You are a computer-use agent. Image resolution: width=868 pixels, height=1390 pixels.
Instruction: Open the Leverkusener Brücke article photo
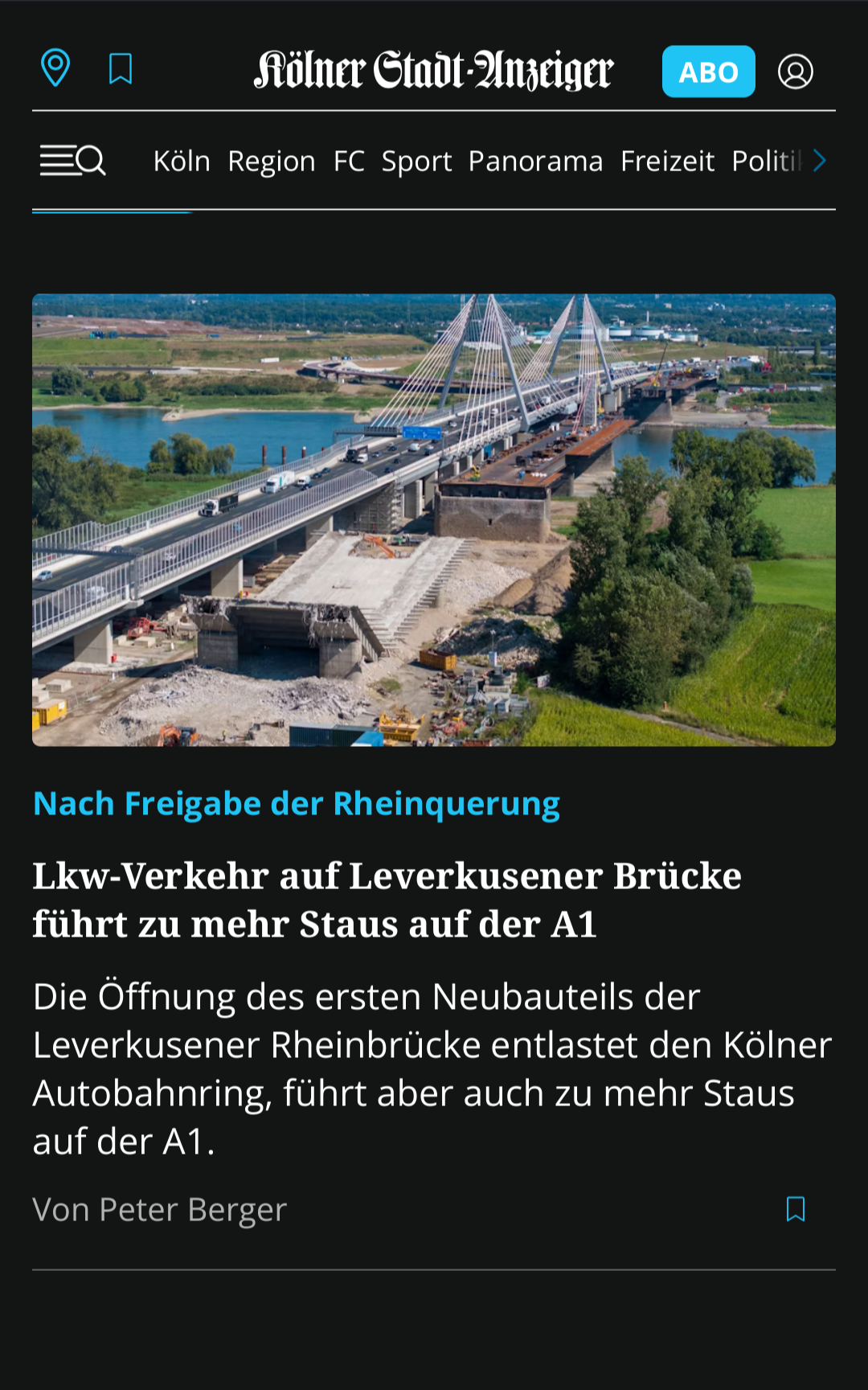[434, 519]
